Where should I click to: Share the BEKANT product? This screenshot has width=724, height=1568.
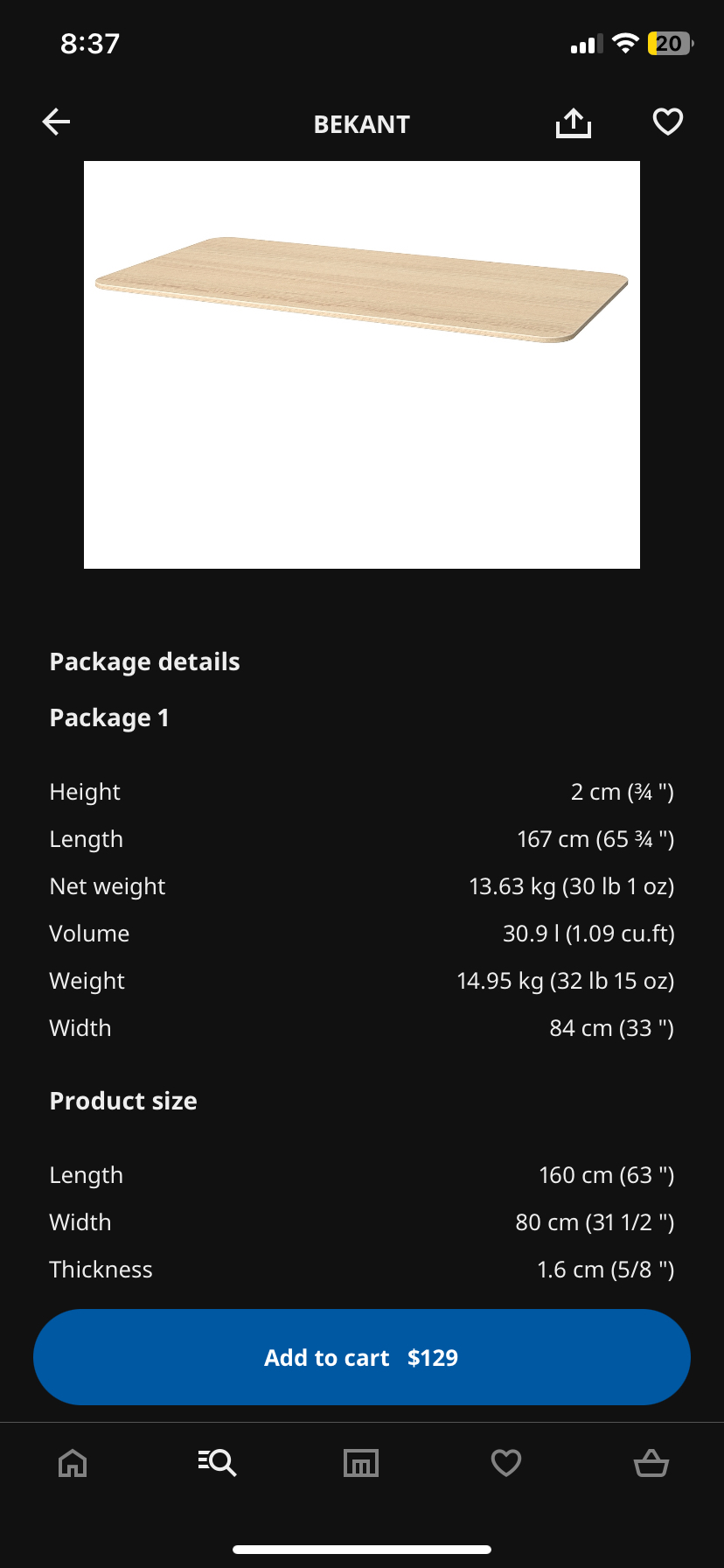574,123
